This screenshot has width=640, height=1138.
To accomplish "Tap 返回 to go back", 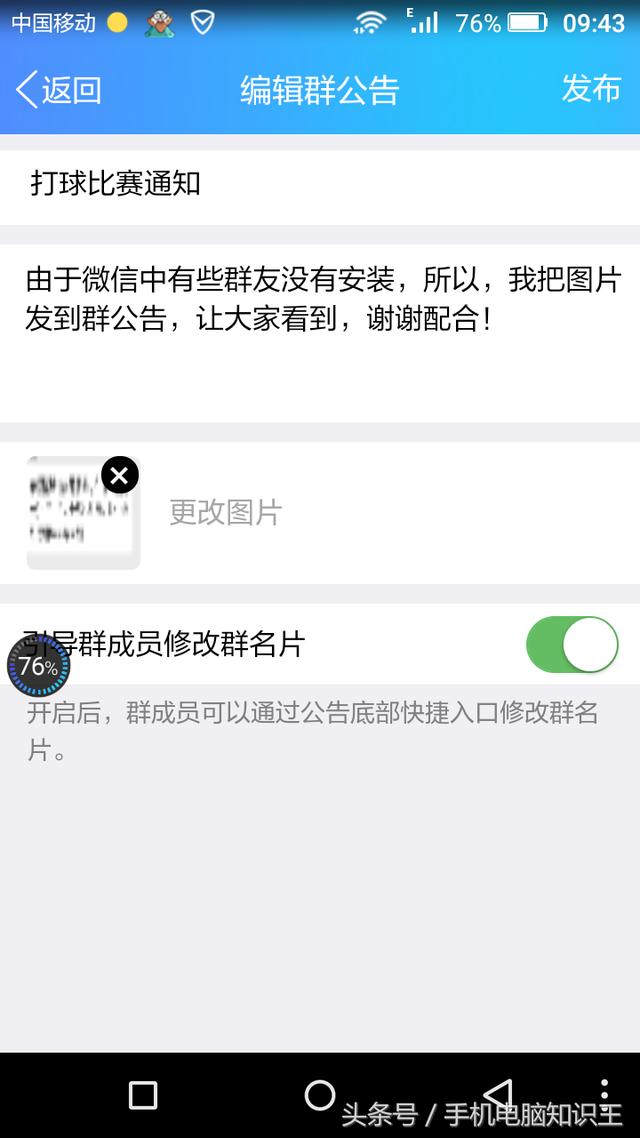I will (x=60, y=90).
